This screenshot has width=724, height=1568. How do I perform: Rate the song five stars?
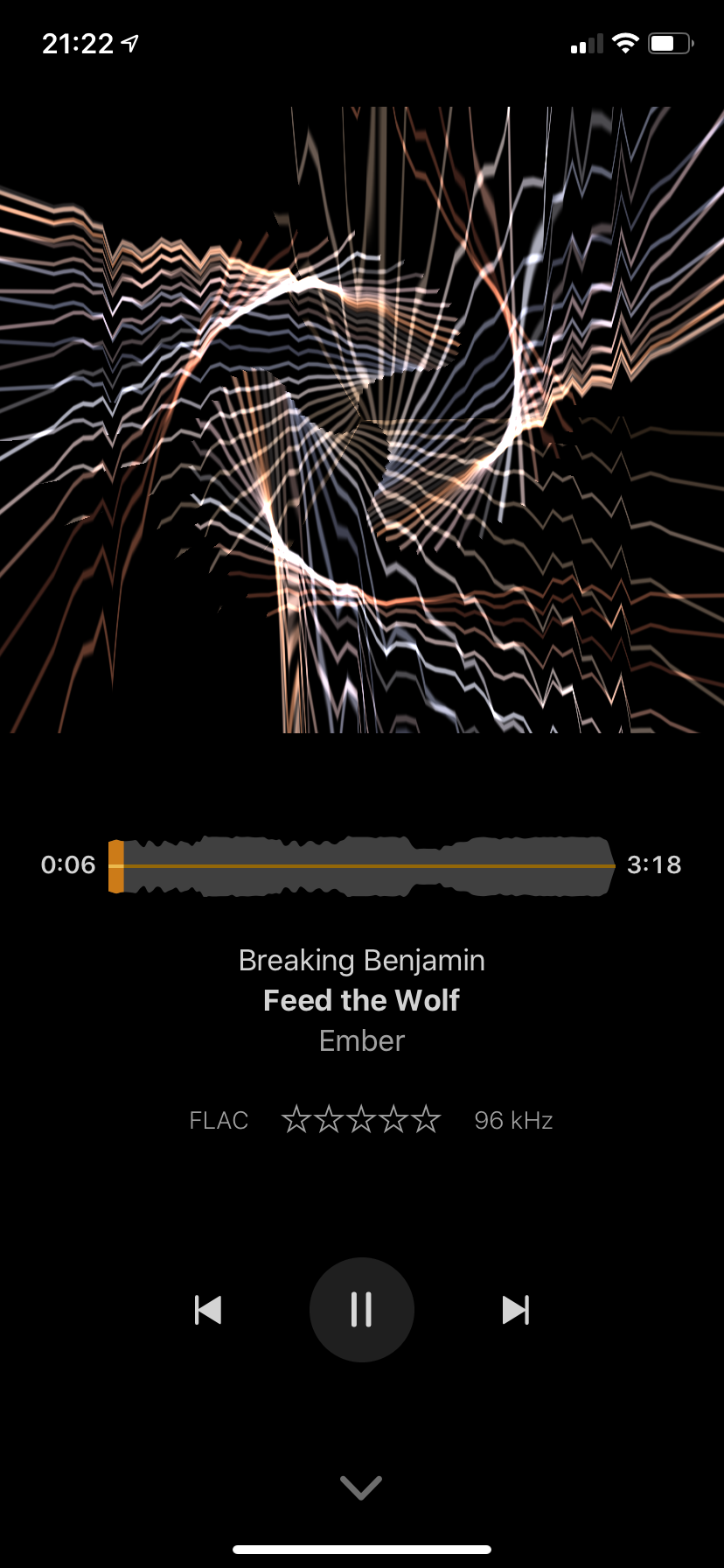pyautogui.click(x=427, y=1119)
